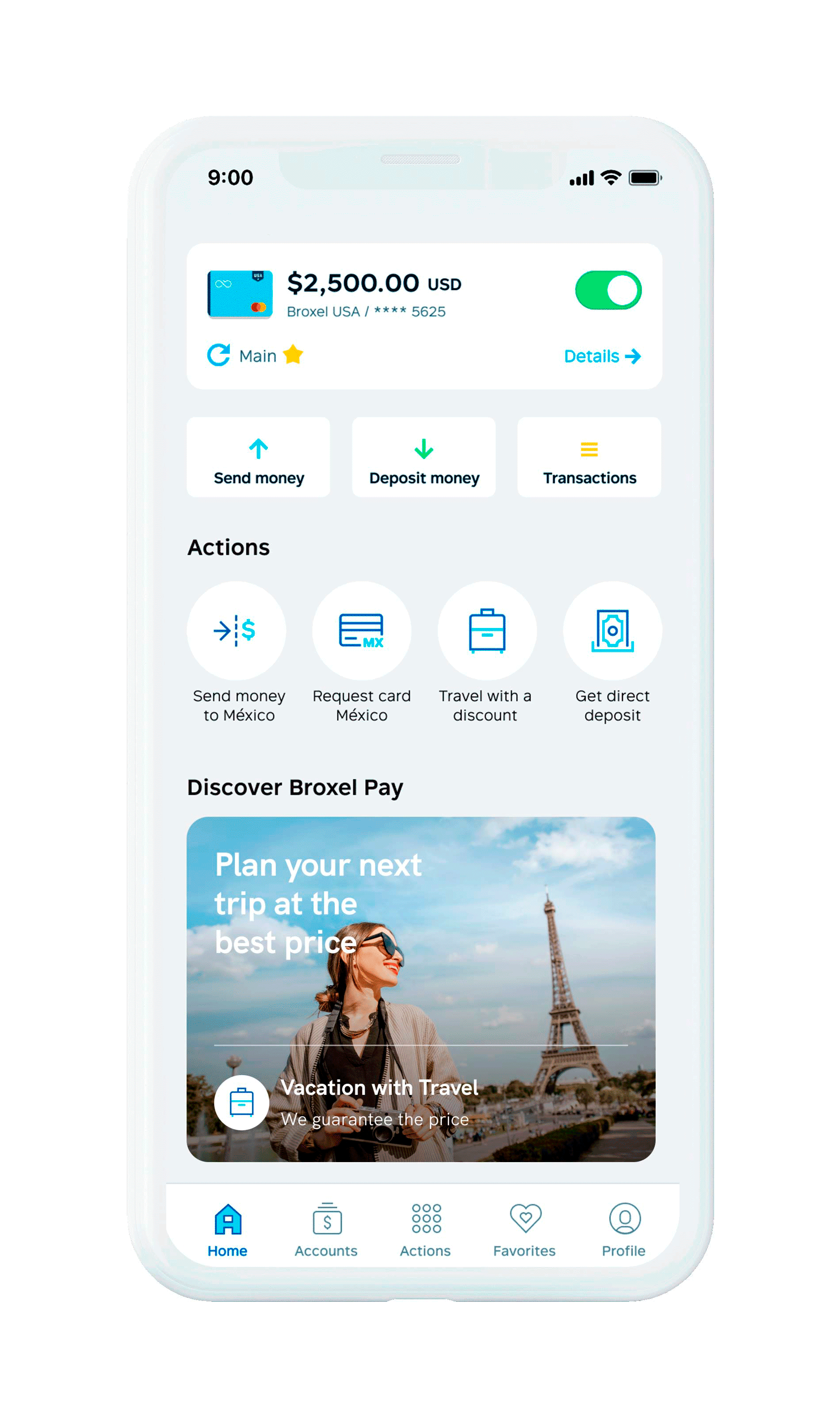Tap the Send money button

259,457
